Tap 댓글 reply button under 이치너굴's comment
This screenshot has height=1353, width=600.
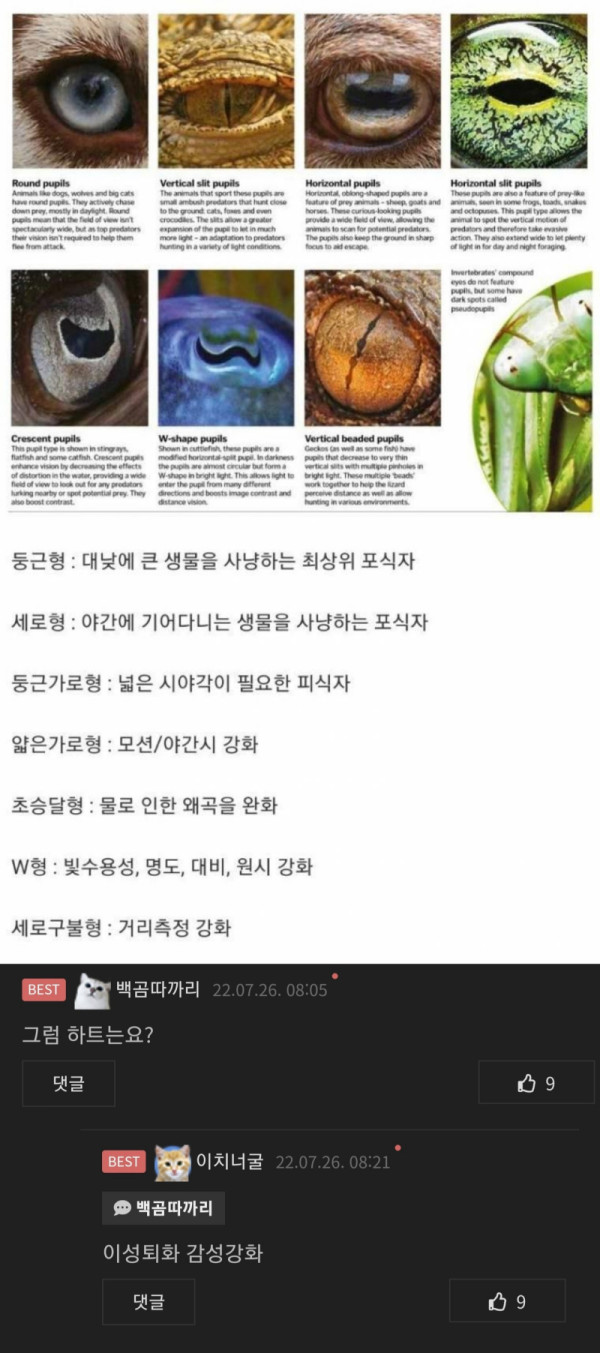coord(148,1301)
